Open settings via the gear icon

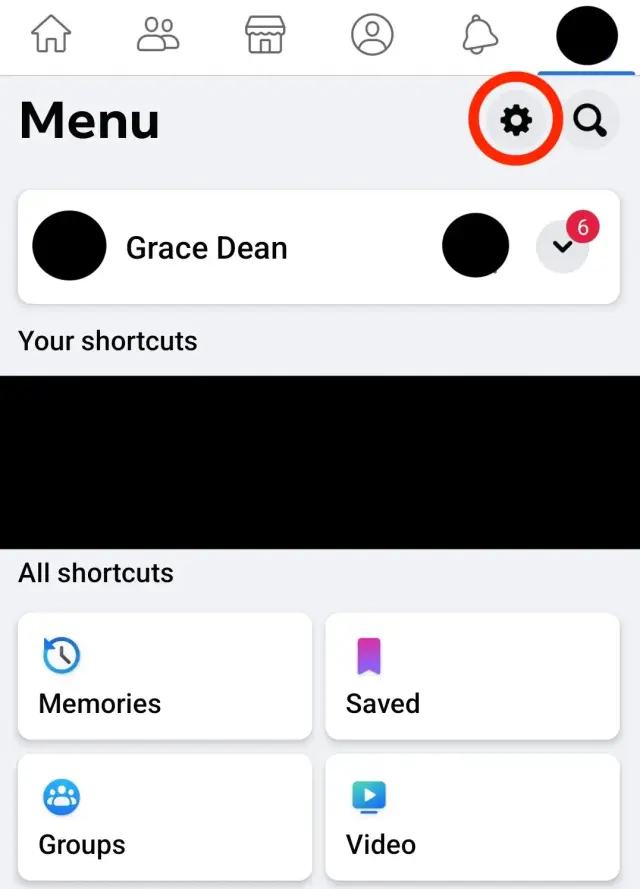(515, 121)
